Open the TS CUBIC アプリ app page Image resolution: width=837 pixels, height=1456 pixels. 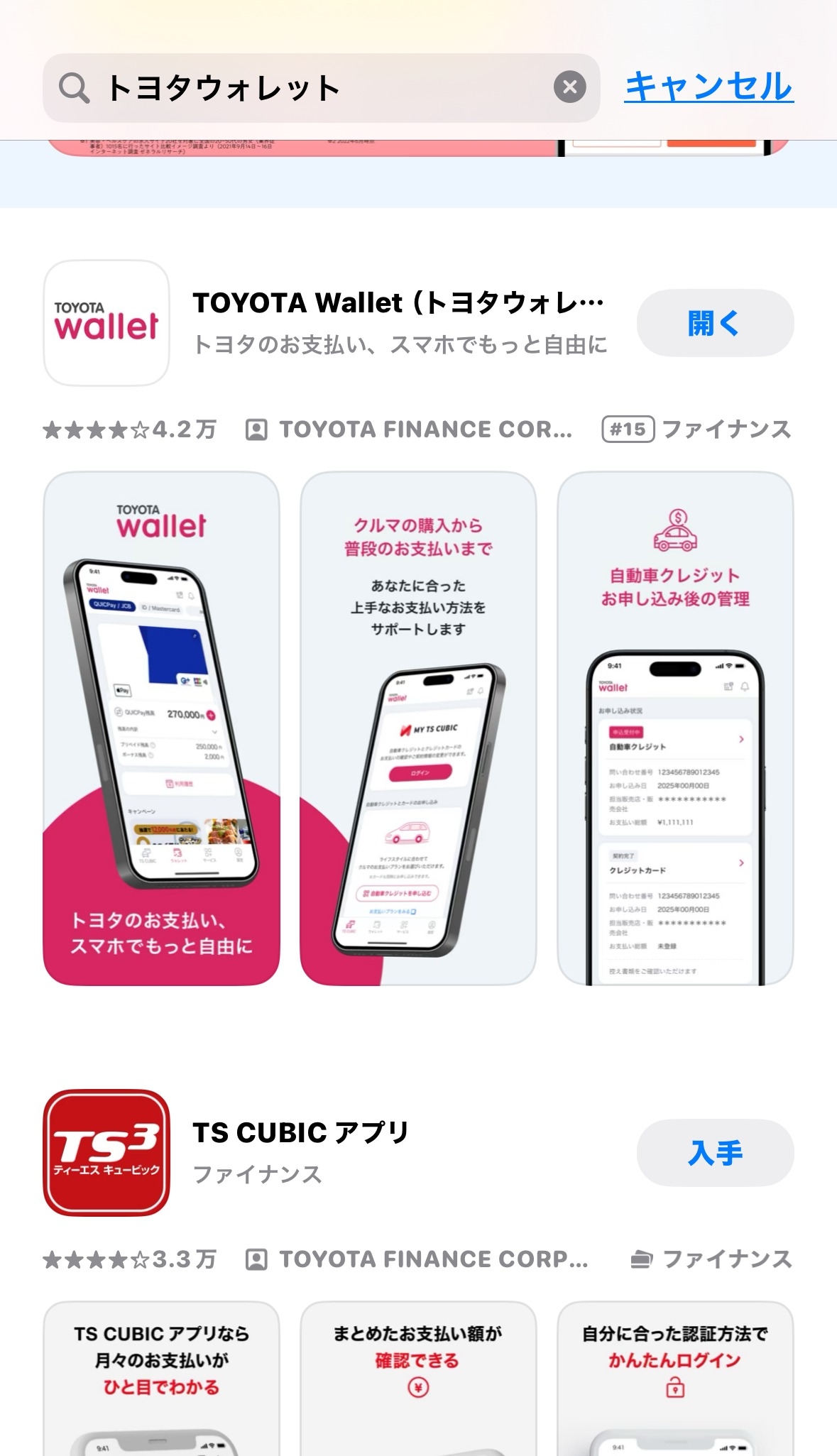(301, 1133)
